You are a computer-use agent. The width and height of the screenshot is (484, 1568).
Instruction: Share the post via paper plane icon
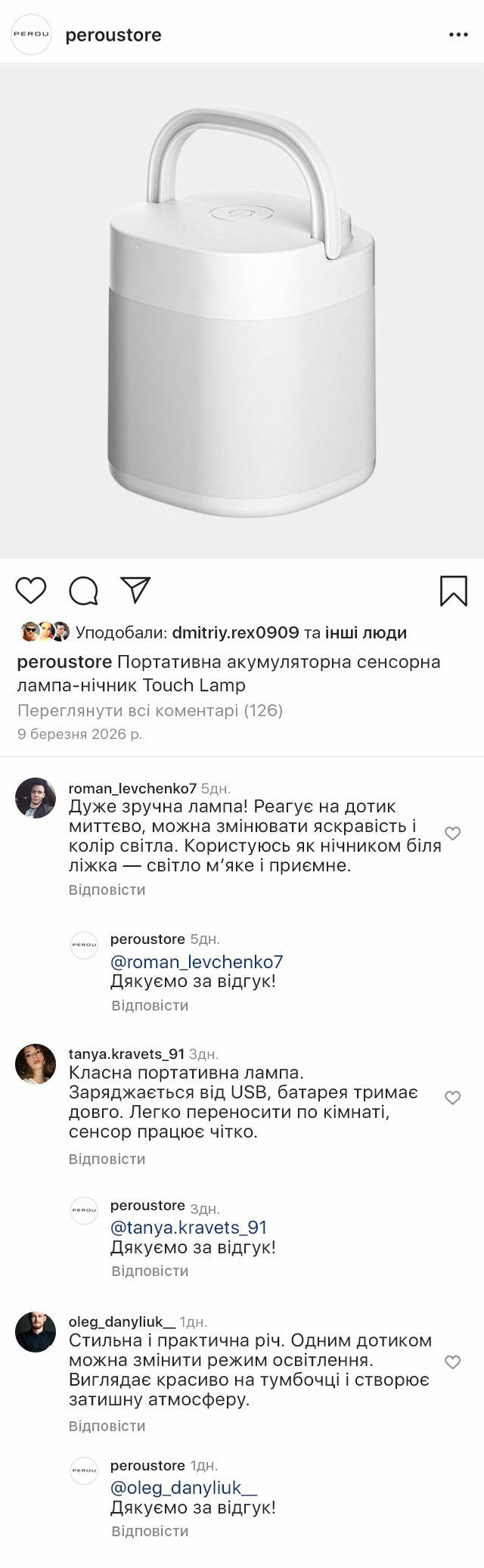point(136,590)
